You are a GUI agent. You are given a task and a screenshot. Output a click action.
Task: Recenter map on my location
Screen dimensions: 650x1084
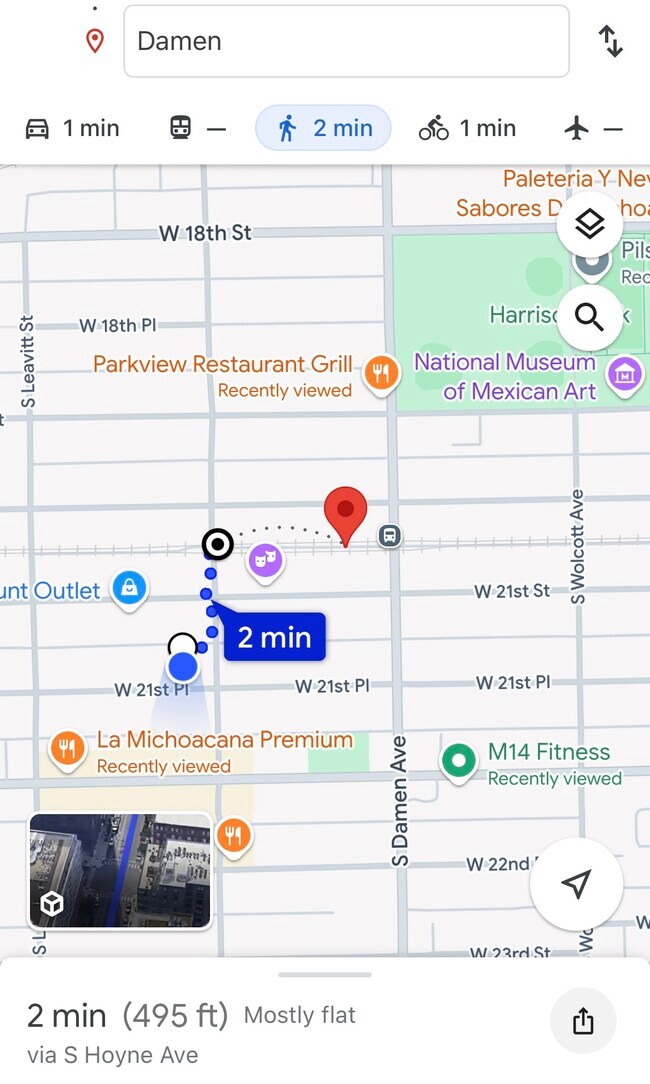tap(576, 883)
